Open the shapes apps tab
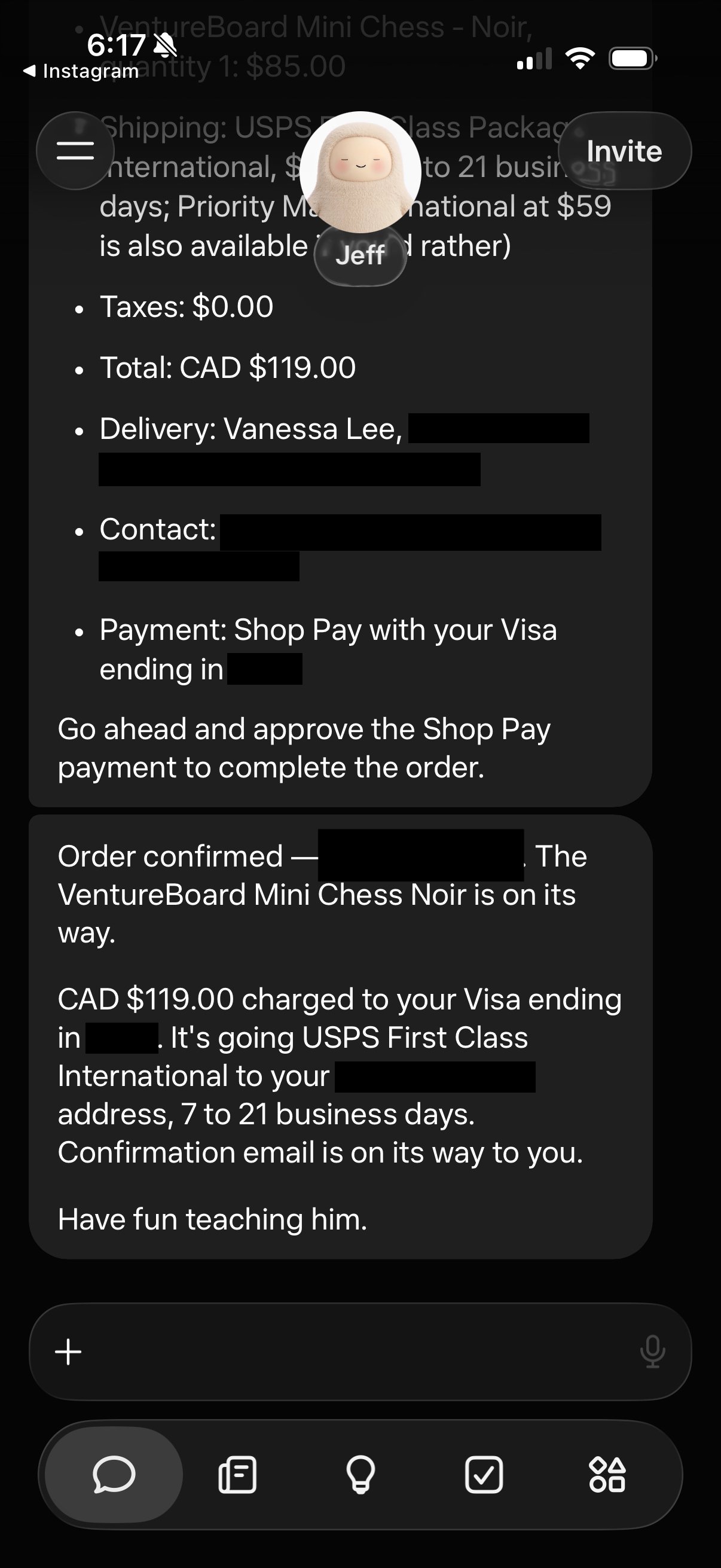Image resolution: width=721 pixels, height=1568 pixels. click(x=607, y=1475)
